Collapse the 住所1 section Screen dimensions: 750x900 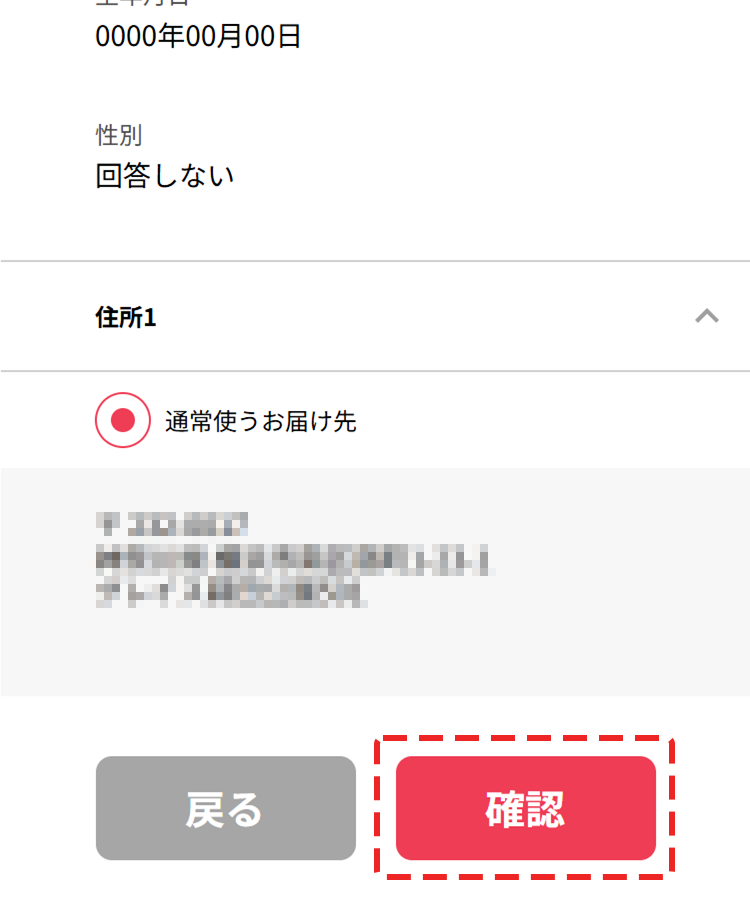pyautogui.click(x=706, y=316)
